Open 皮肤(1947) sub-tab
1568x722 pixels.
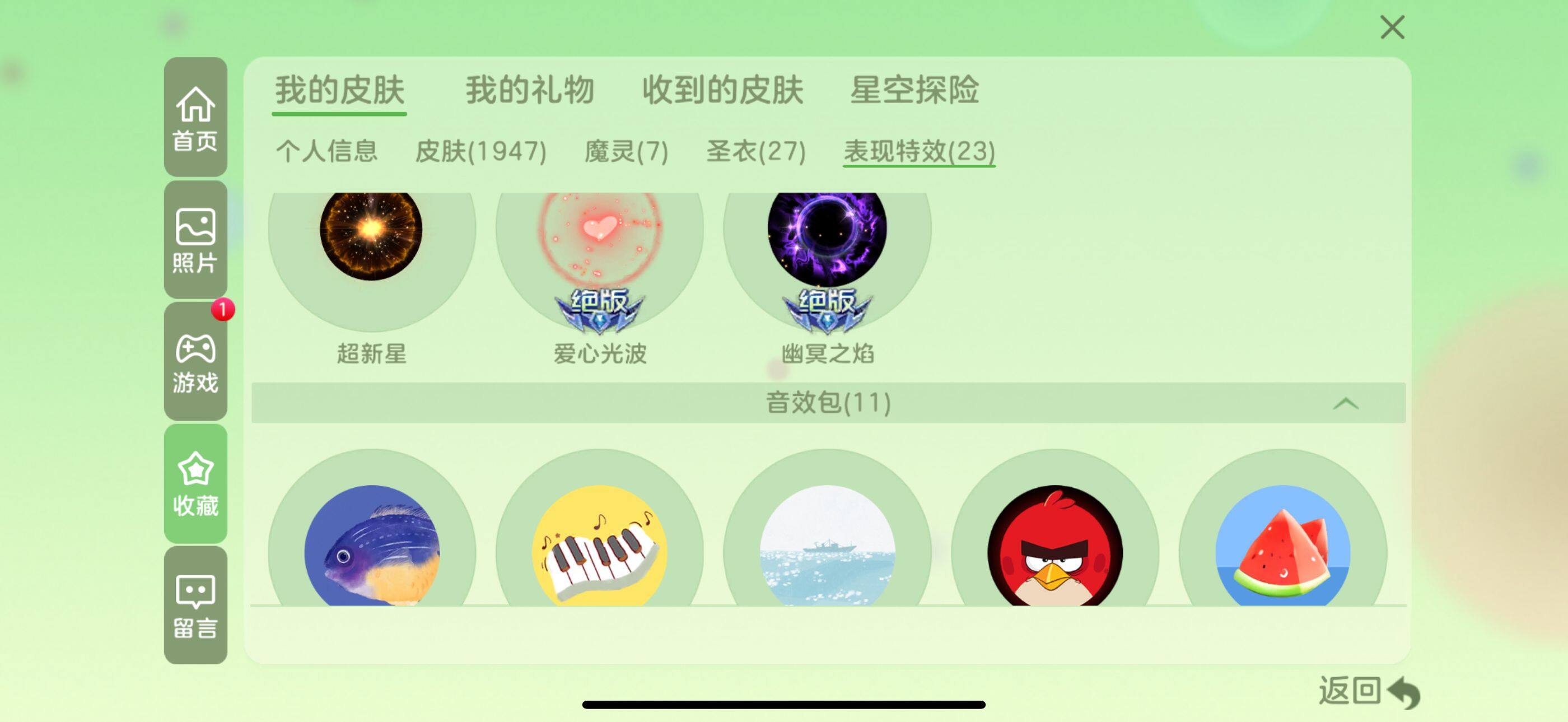tap(480, 151)
